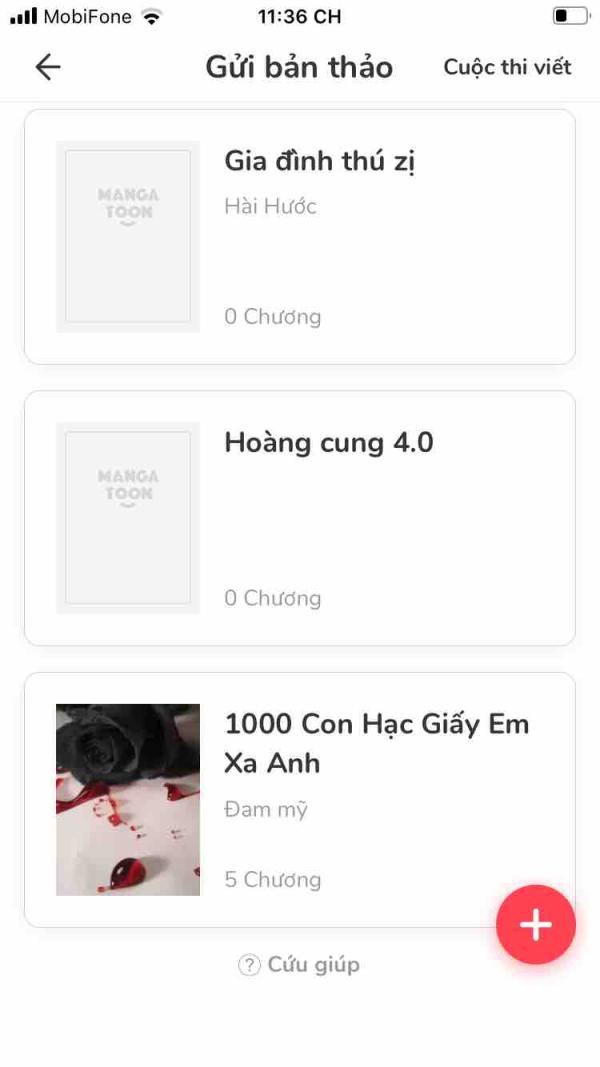The image size is (600, 1067).
Task: Create a new work with plus button
Action: 536,925
